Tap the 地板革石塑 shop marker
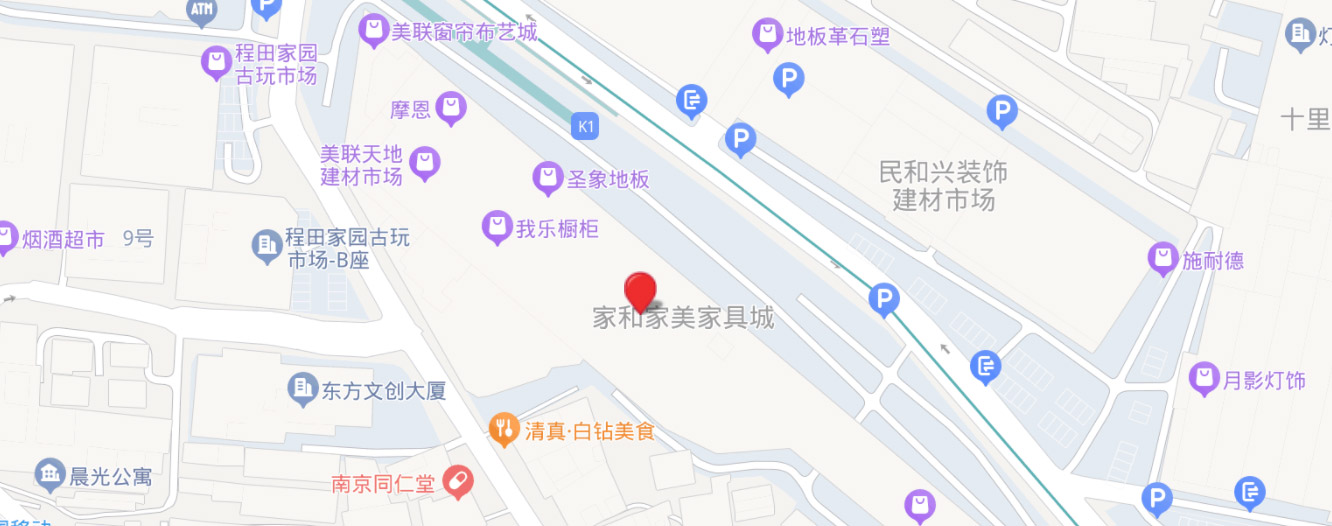1332x526 pixels. (767, 36)
